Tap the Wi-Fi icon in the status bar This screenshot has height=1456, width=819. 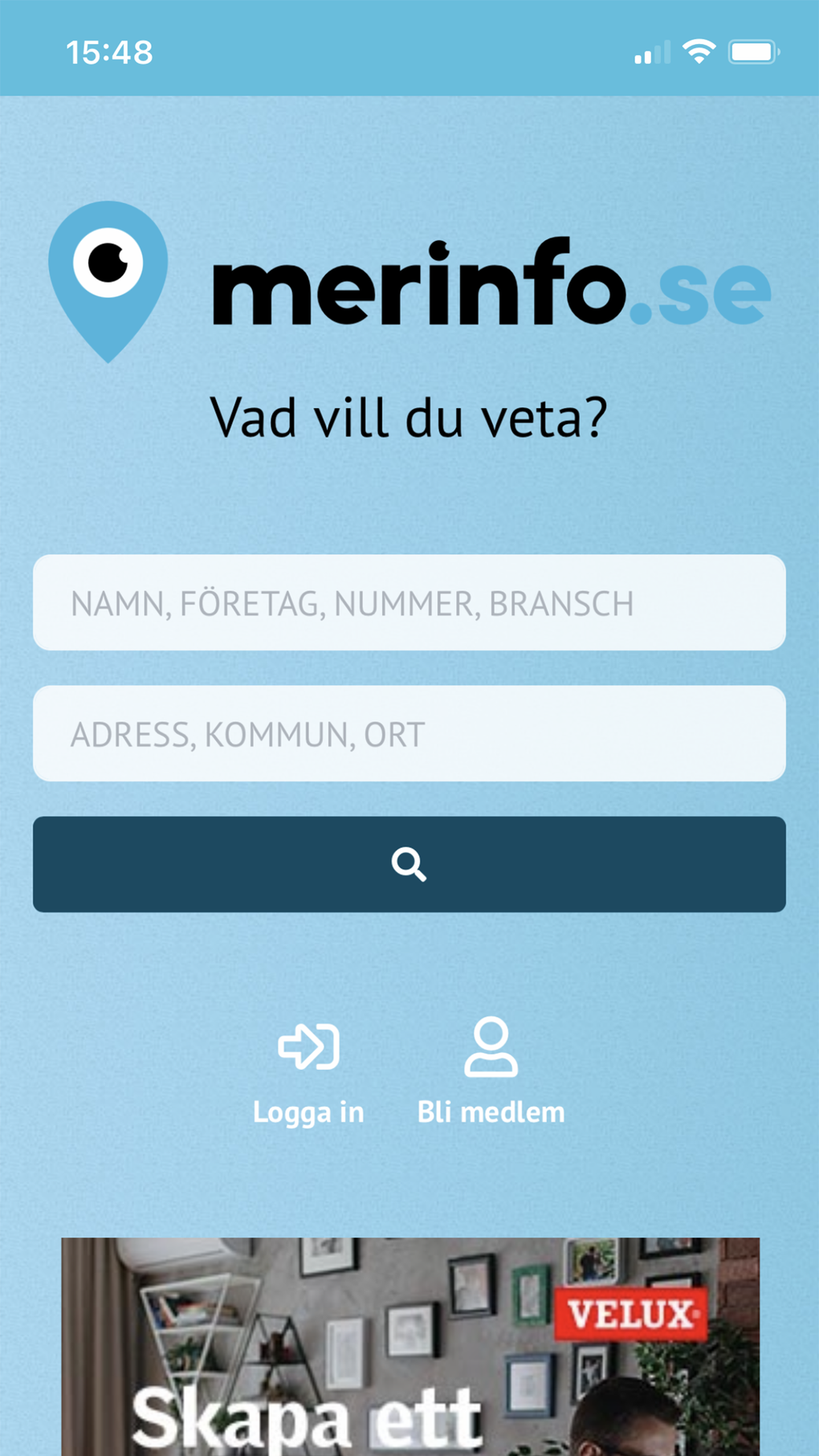699,51
